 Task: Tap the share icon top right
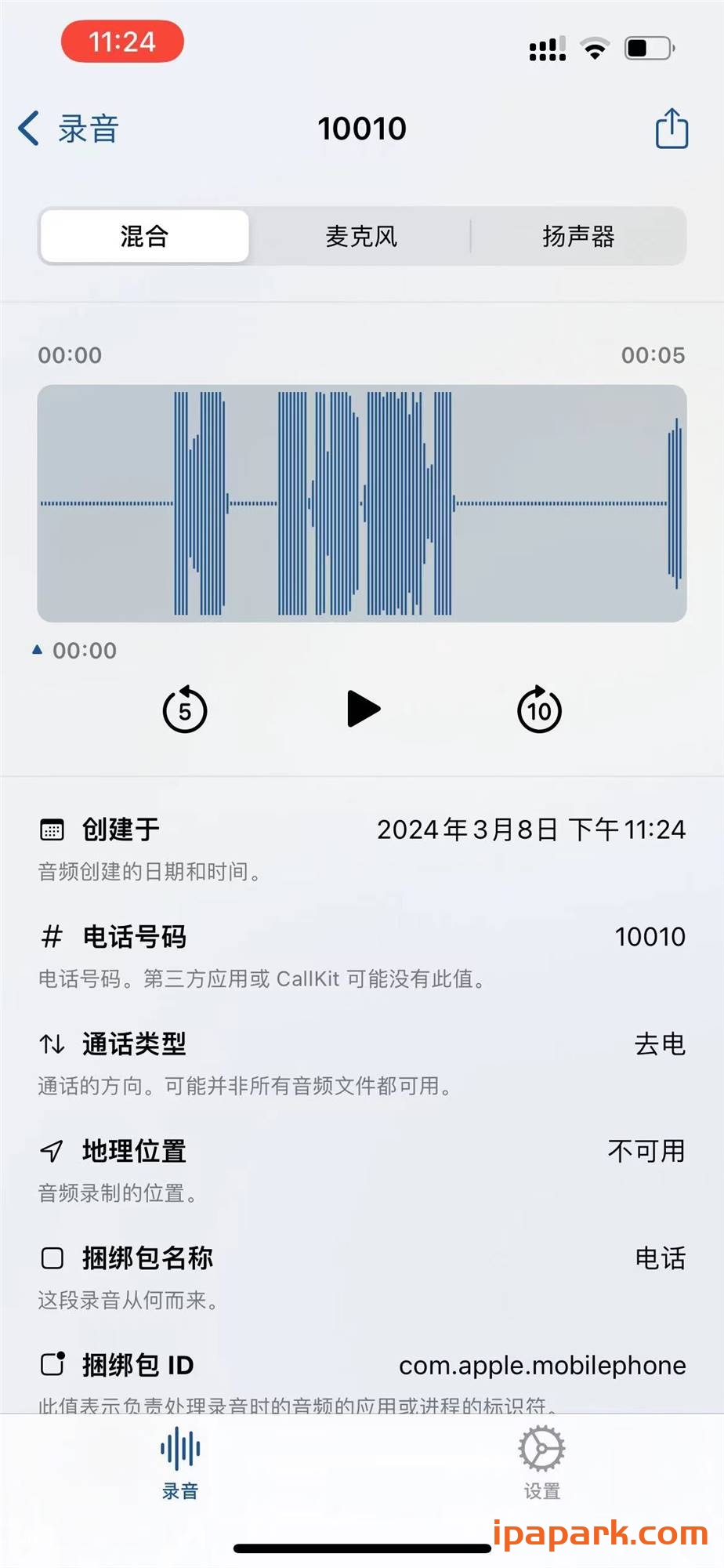670,128
